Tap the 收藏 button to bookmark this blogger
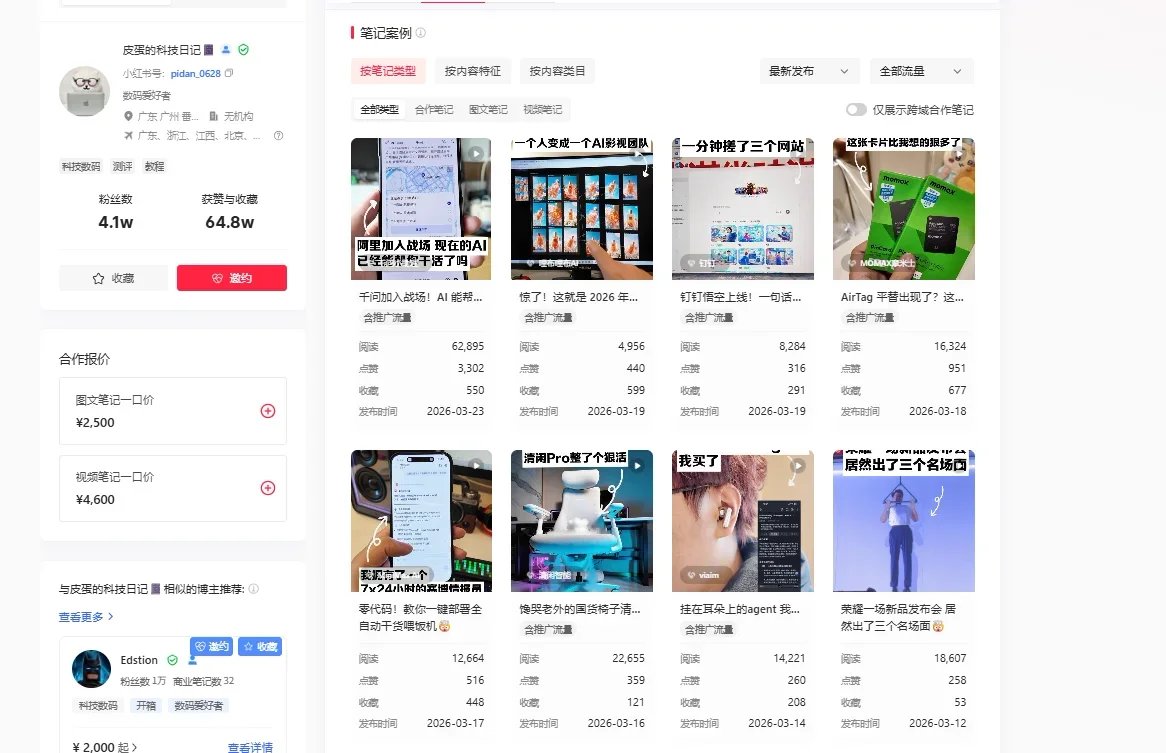Screen dimensions: 1166x753 click(x=113, y=278)
